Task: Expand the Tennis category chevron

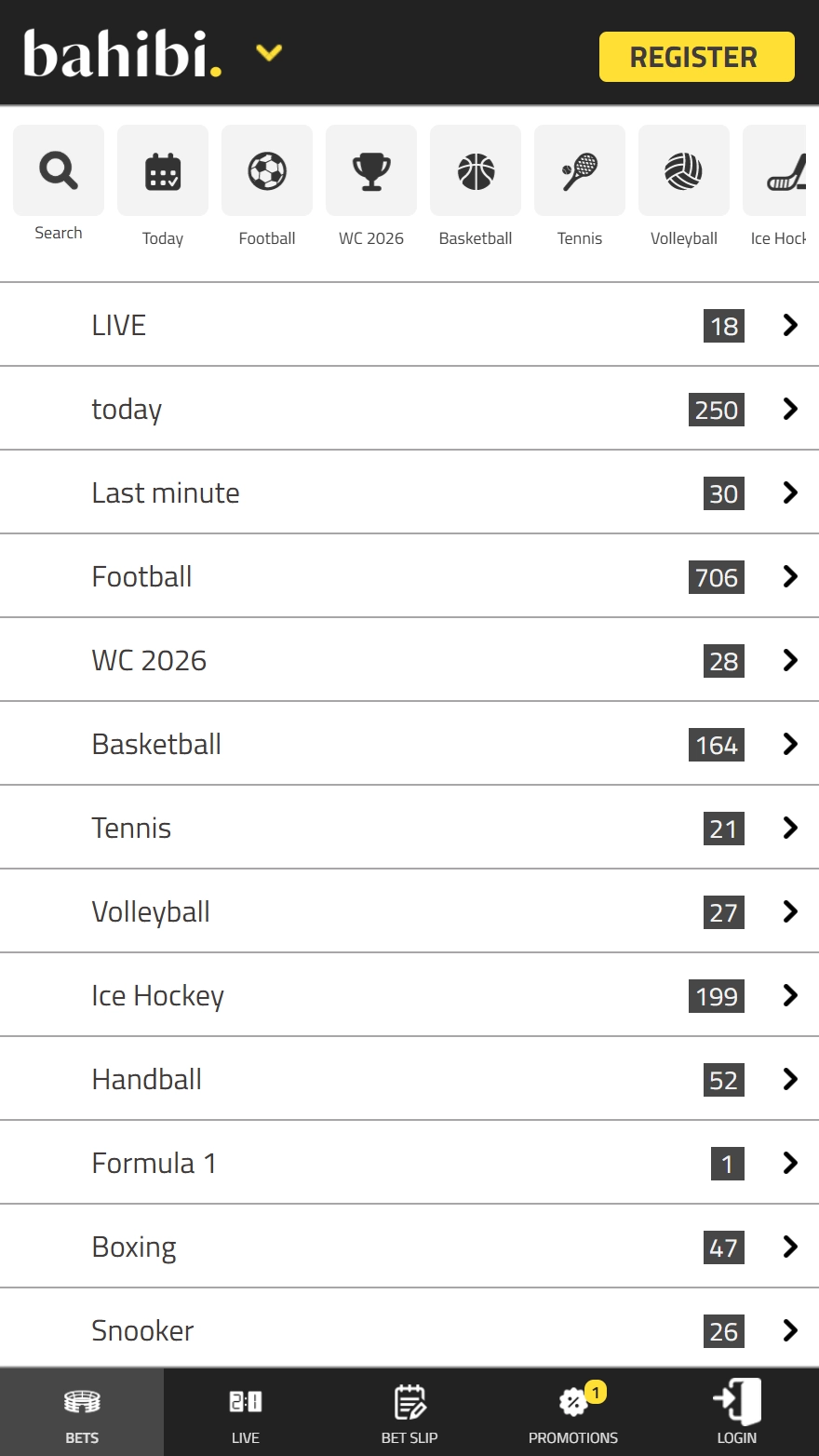Action: (790, 828)
